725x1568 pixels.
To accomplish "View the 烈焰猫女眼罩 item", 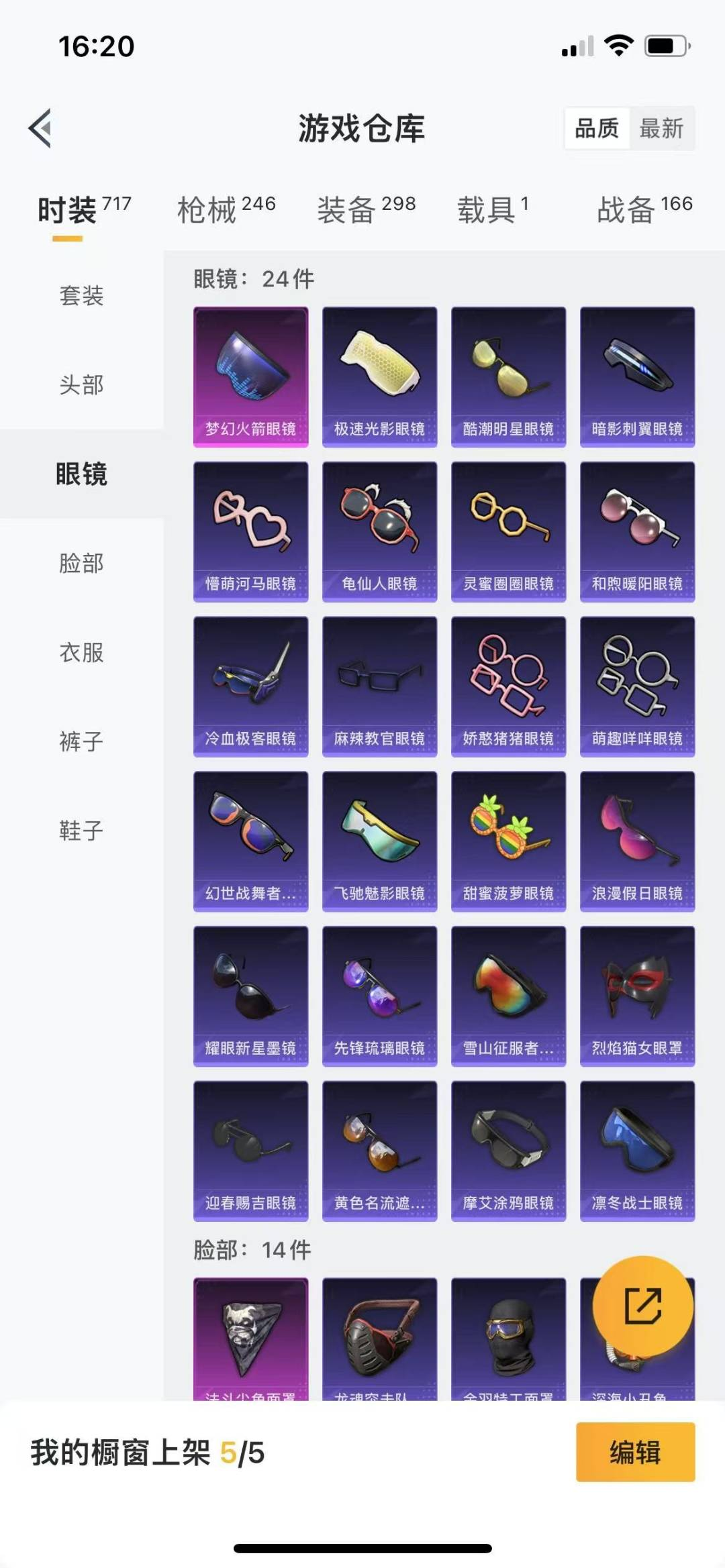I will 637,996.
